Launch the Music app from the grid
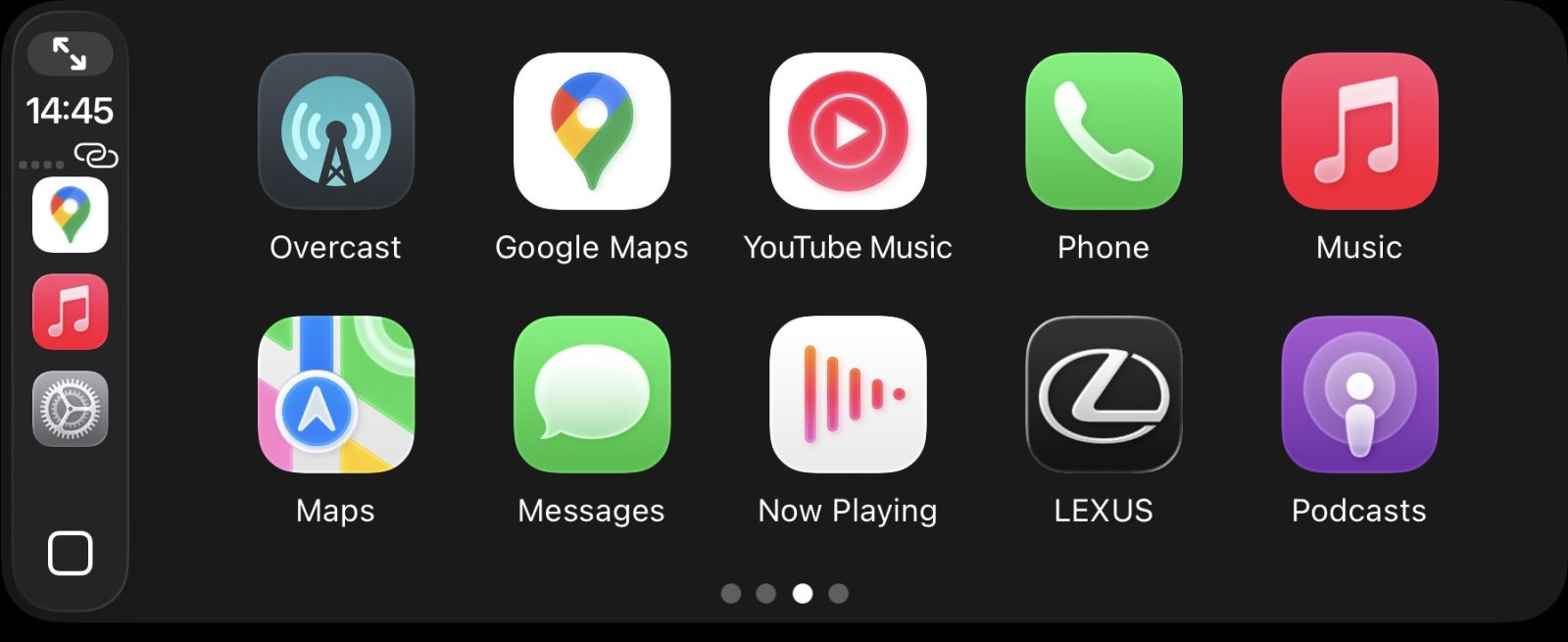 (x=1359, y=131)
